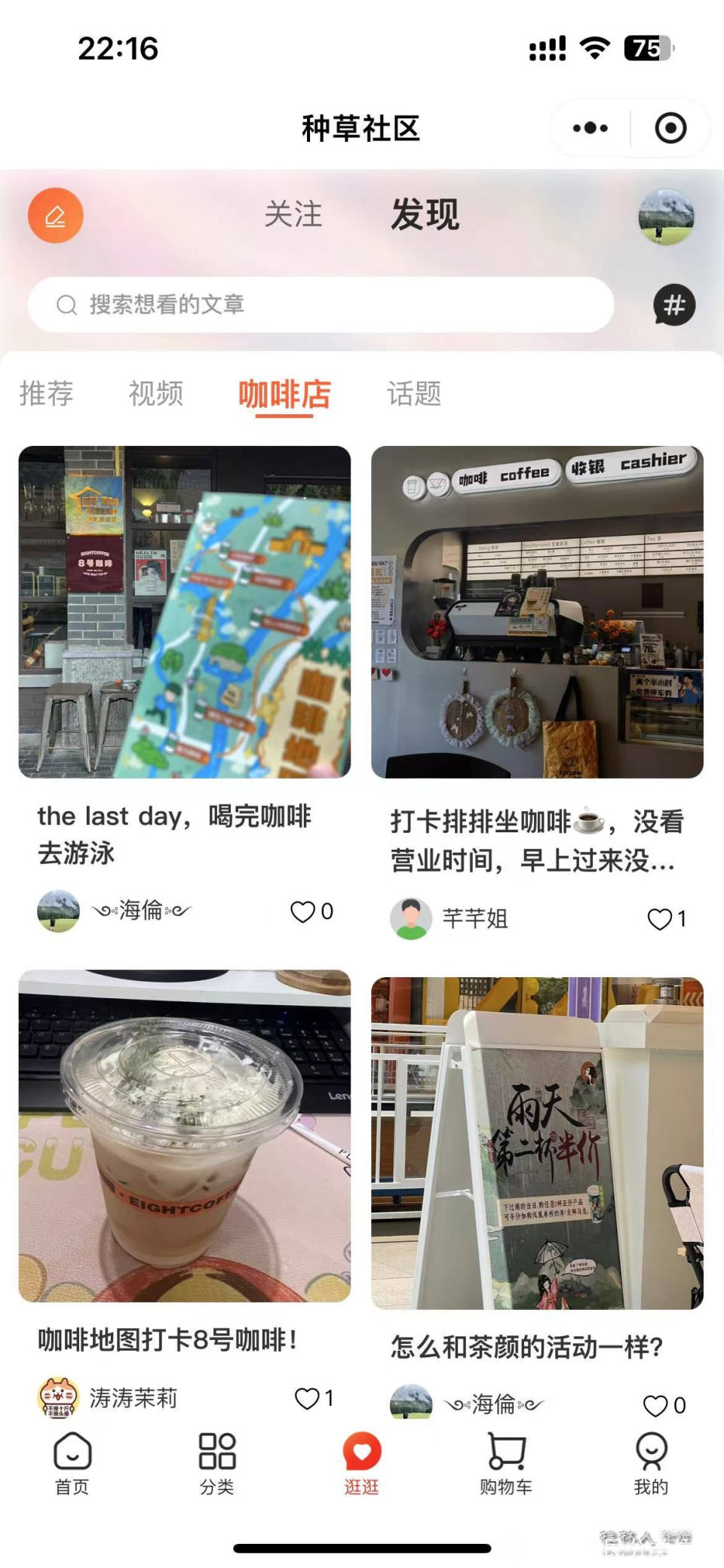
Task: Open the 分类 tab
Action: pyautogui.click(x=216, y=1464)
